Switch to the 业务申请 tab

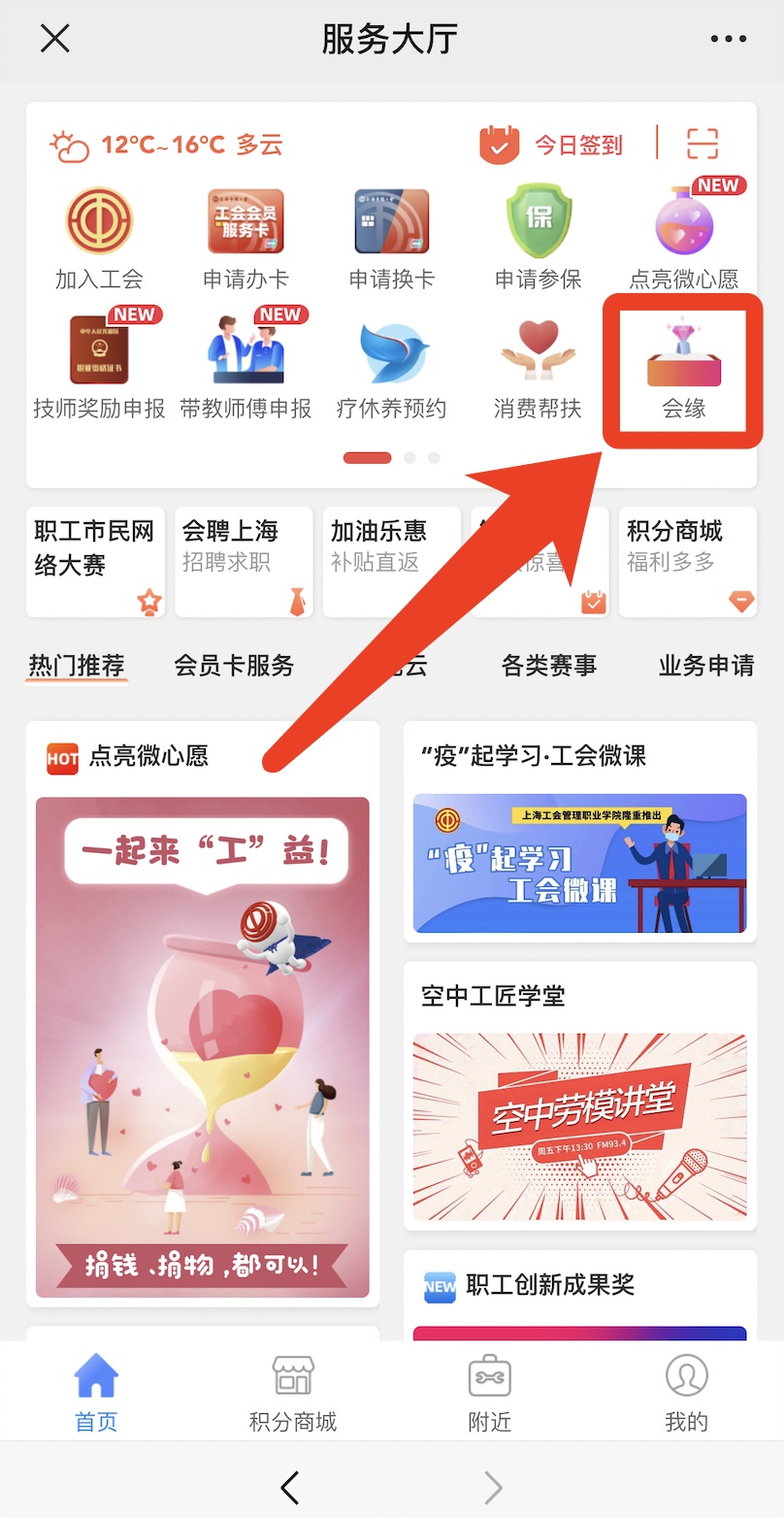click(705, 666)
